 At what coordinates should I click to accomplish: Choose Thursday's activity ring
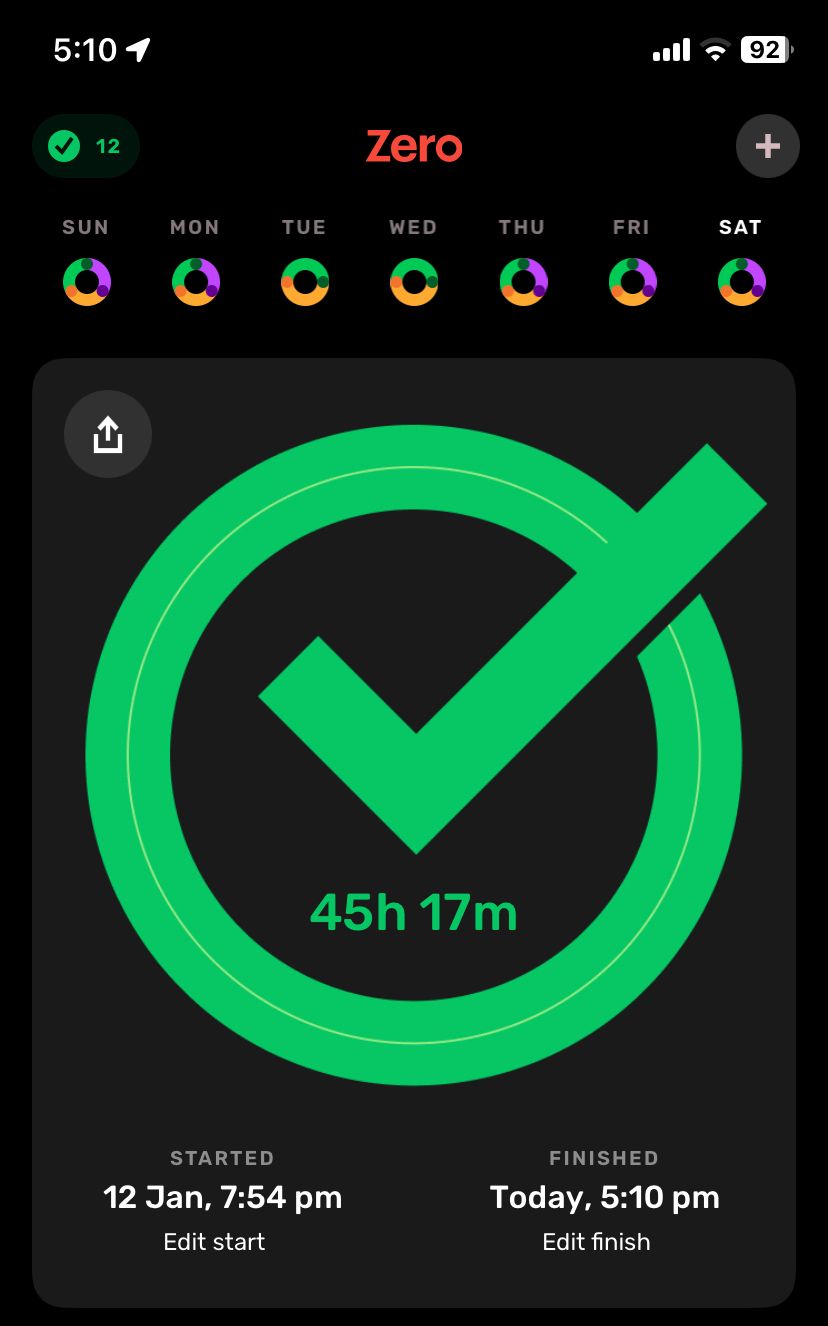tap(523, 281)
